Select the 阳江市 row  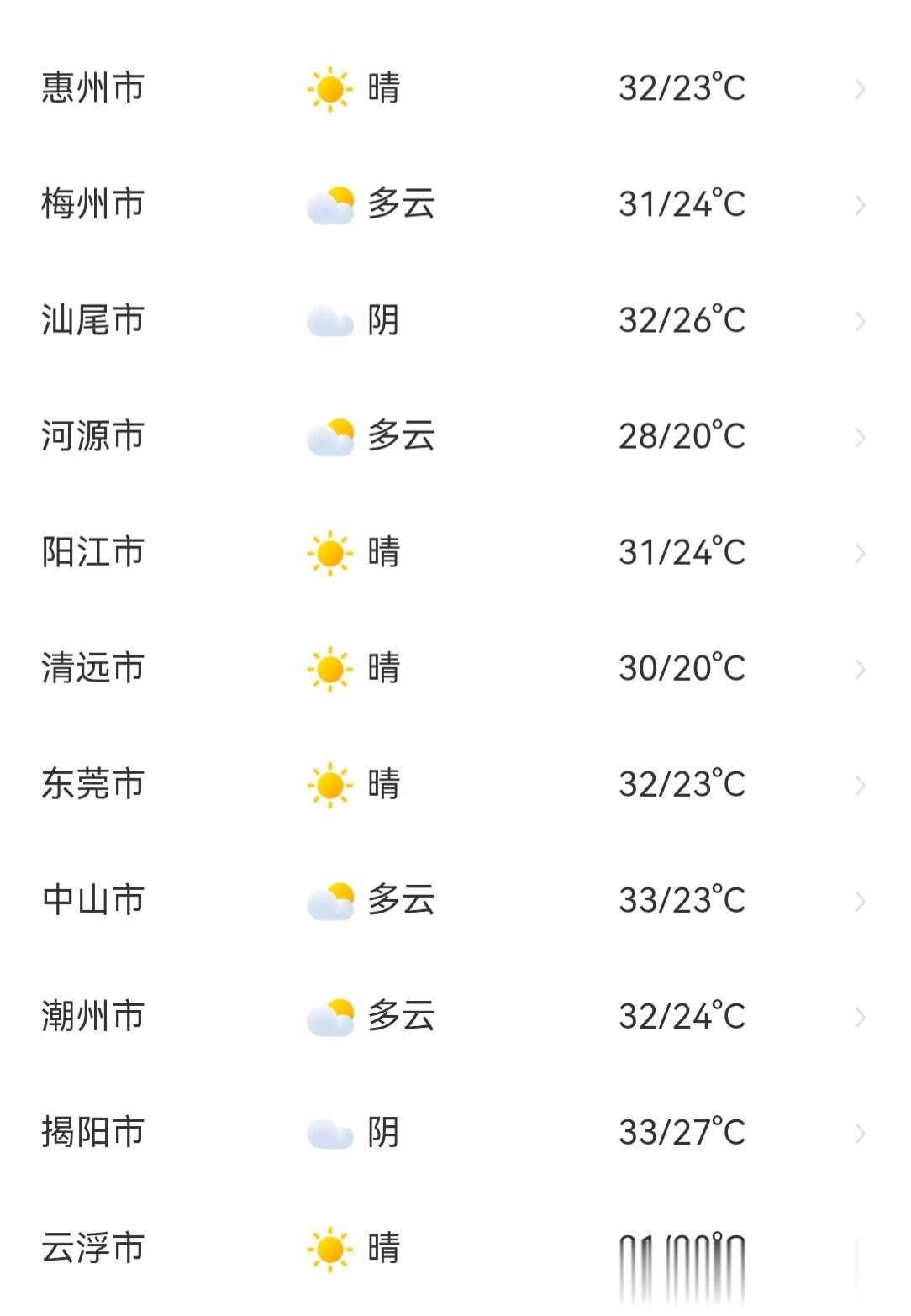(x=455, y=552)
